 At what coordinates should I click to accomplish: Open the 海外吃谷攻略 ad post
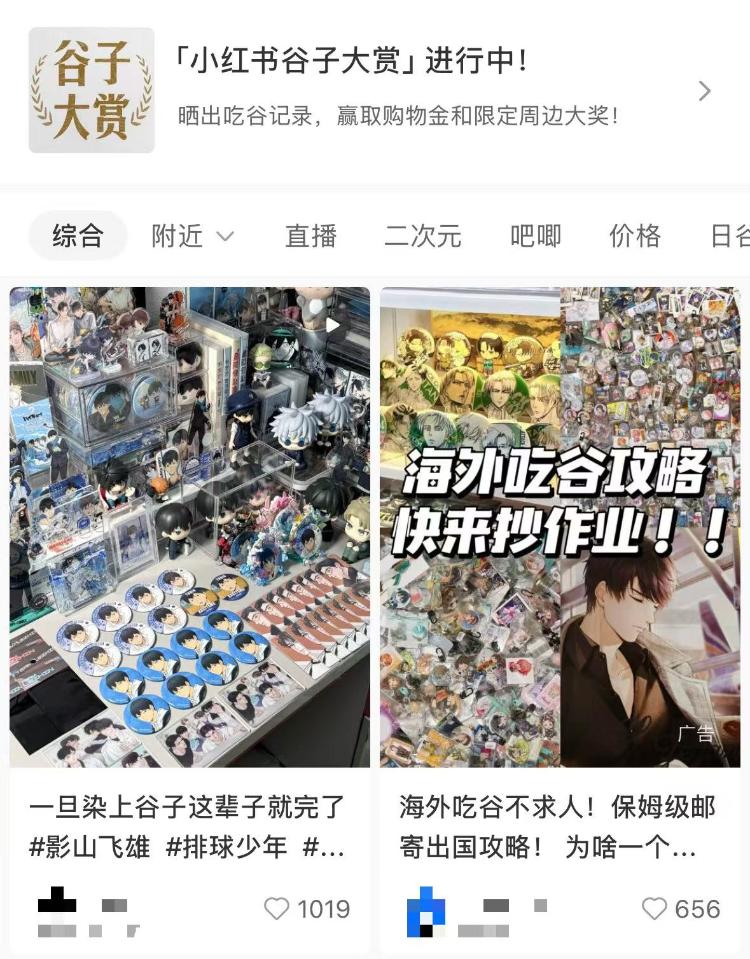[x=560, y=527]
